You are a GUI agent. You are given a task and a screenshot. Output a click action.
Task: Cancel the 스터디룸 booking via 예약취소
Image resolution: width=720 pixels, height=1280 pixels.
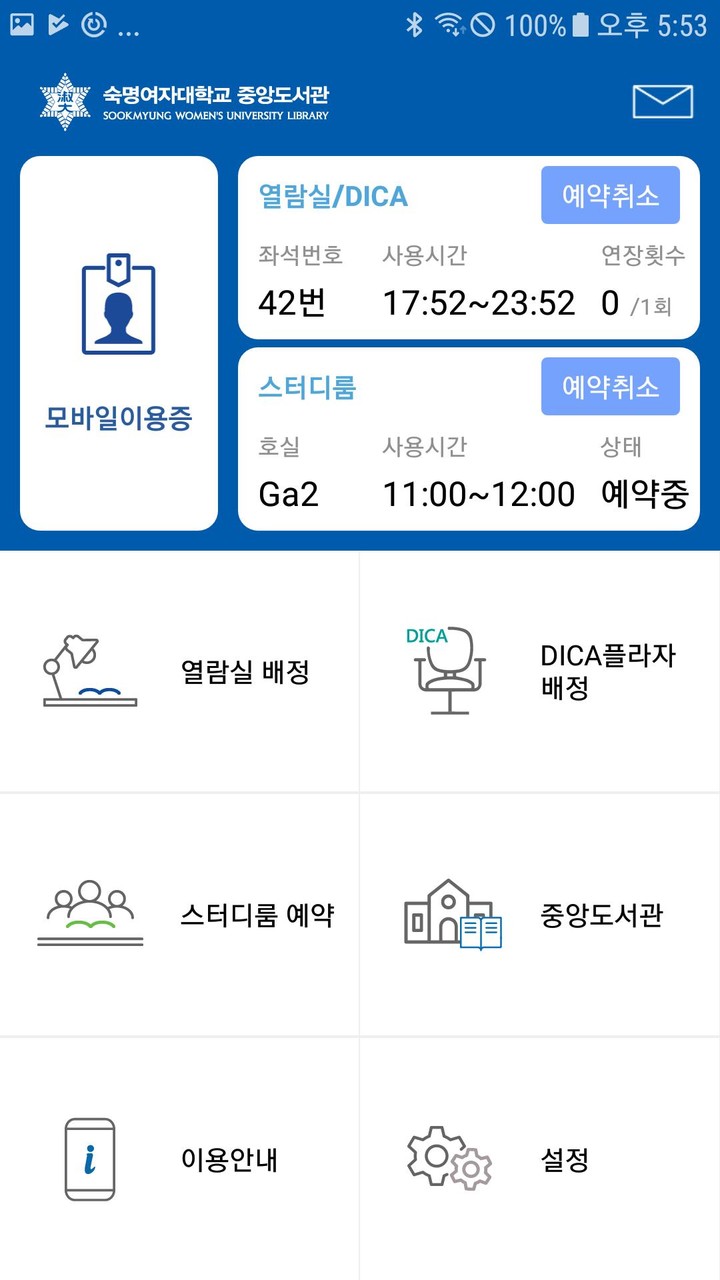coord(611,386)
